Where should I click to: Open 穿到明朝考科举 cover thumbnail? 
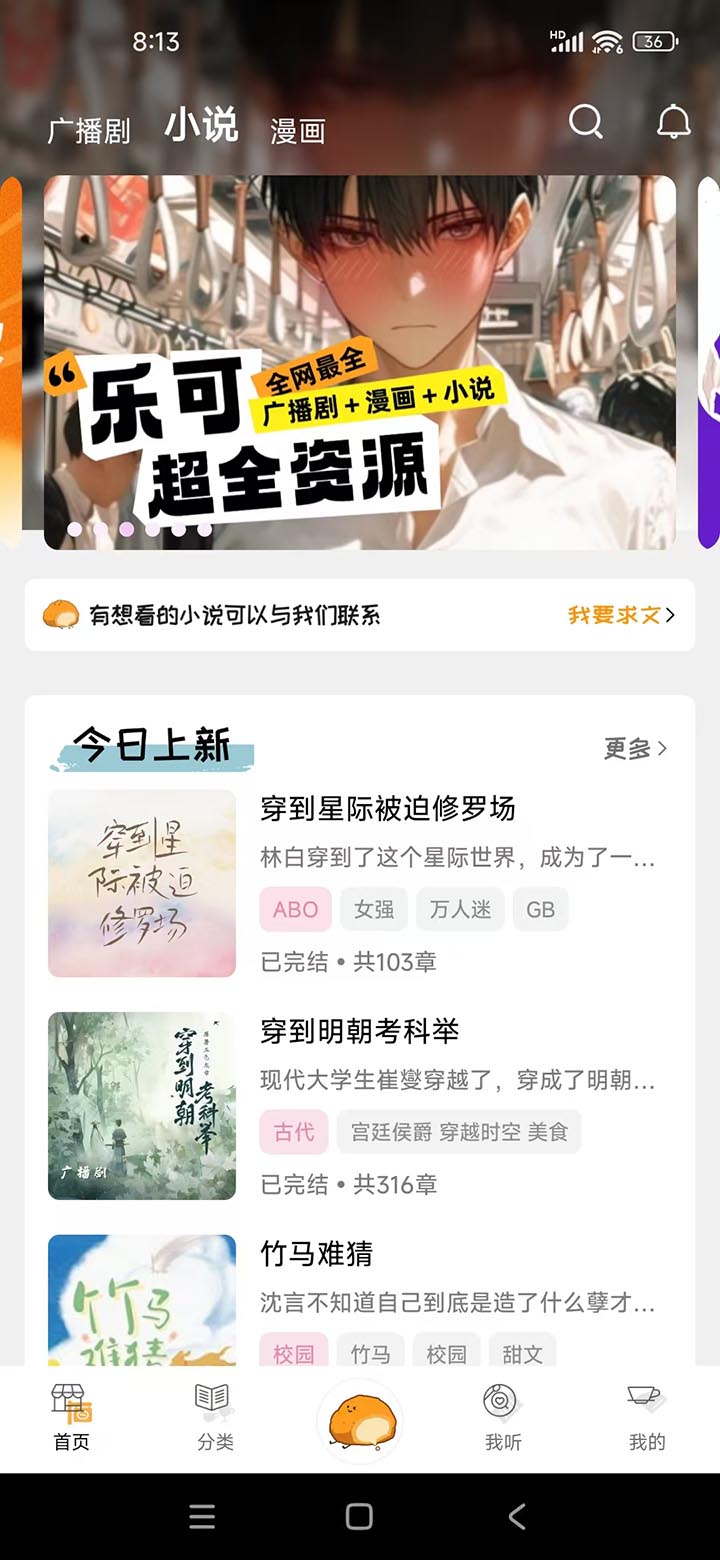click(x=141, y=1106)
